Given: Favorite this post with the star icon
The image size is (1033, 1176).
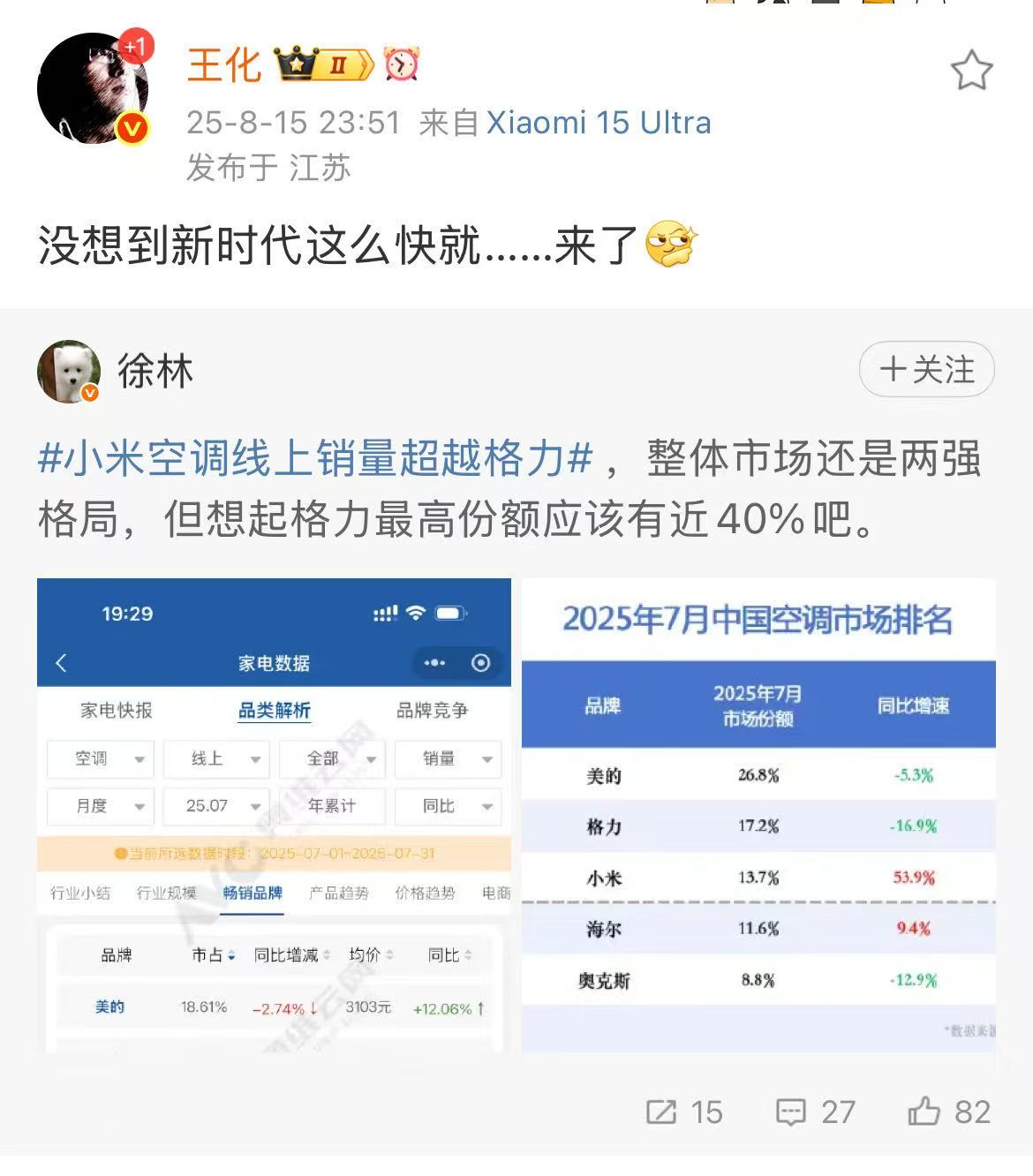Looking at the screenshot, I should [x=971, y=71].
